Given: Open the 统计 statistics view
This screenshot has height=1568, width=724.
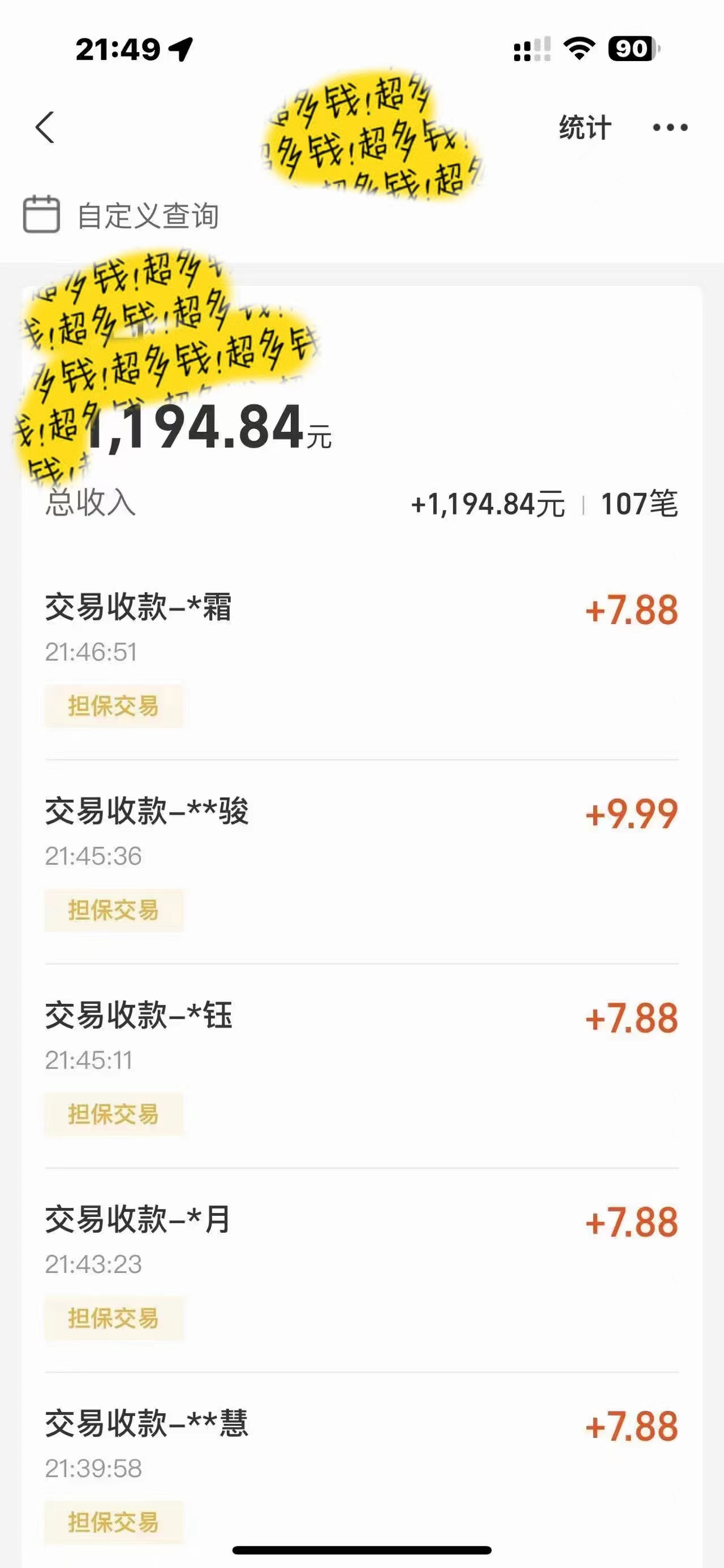Looking at the screenshot, I should (x=584, y=128).
